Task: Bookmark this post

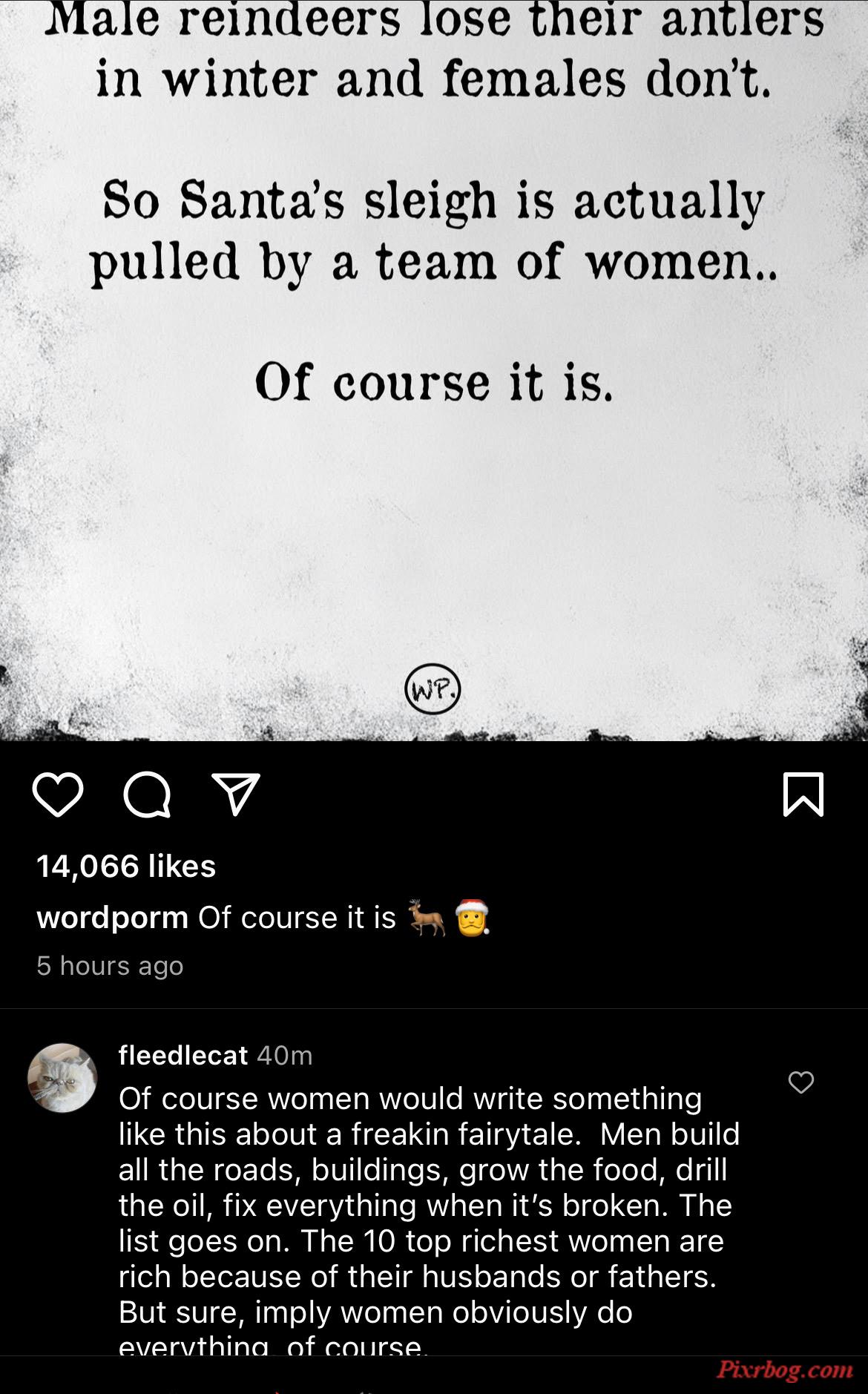Action: coord(803,795)
